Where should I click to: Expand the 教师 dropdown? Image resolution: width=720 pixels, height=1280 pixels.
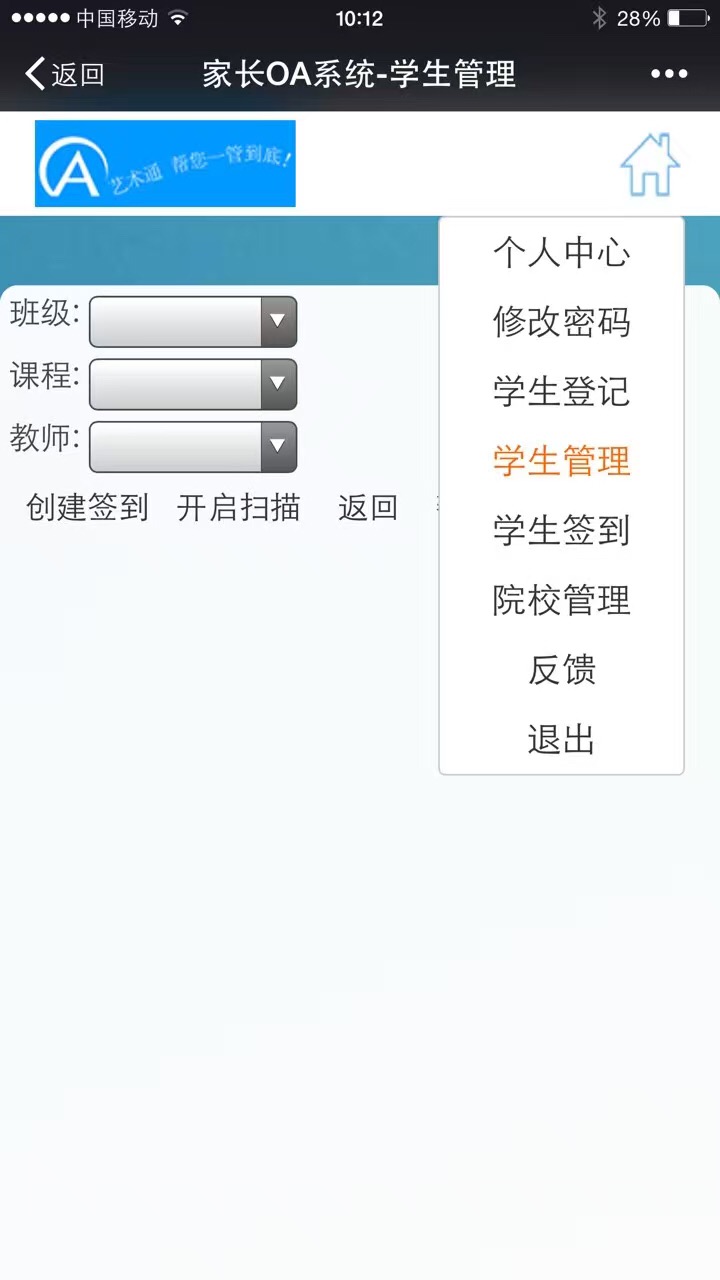coord(193,447)
